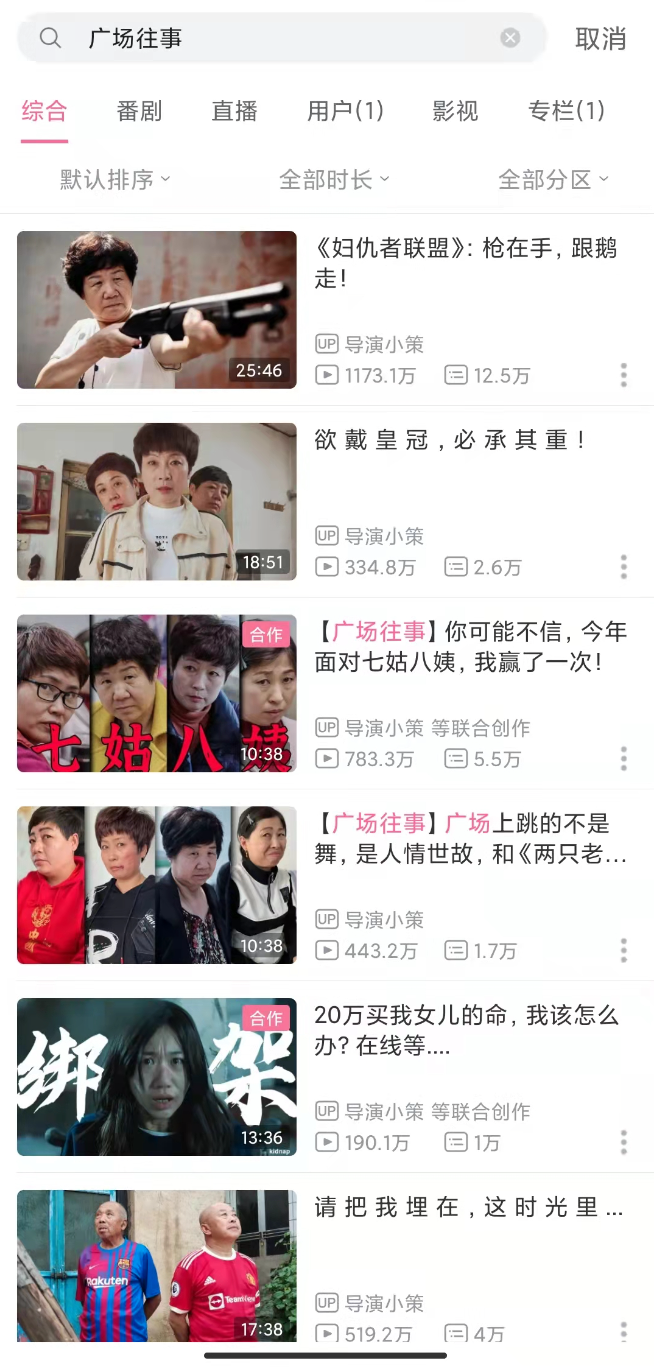Open the 专栏(1) tab
Viewport: 654px width, 1369px height.
[x=566, y=111]
